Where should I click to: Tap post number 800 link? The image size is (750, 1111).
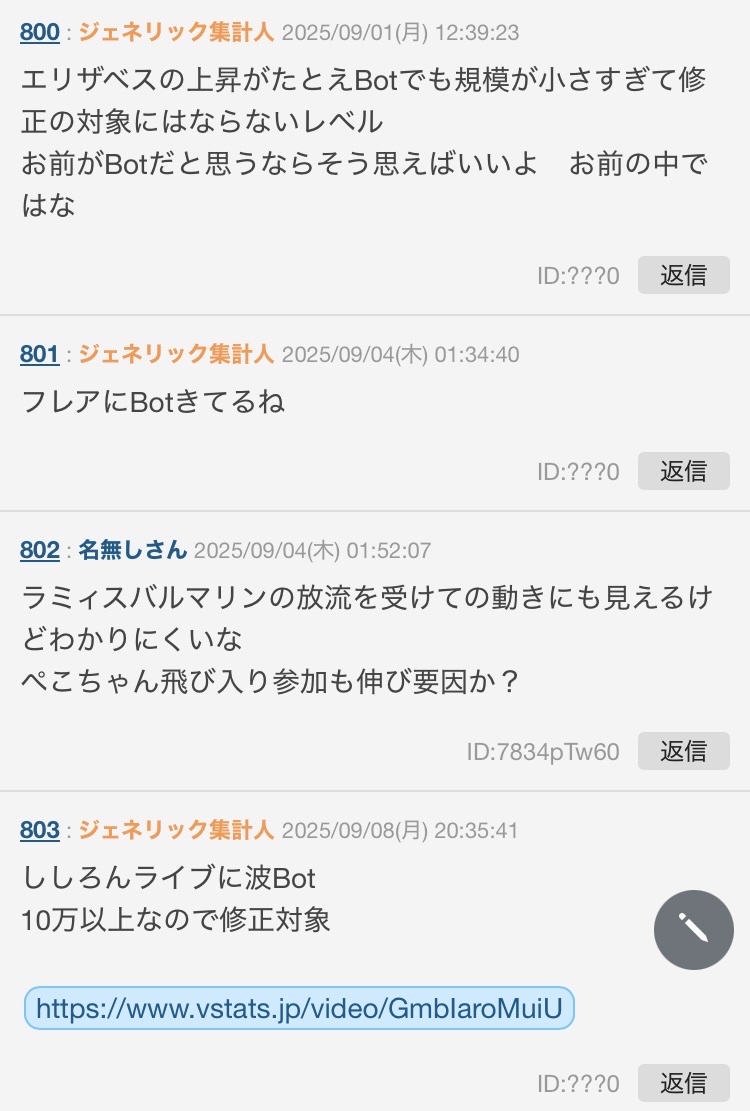pyautogui.click(x=40, y=33)
